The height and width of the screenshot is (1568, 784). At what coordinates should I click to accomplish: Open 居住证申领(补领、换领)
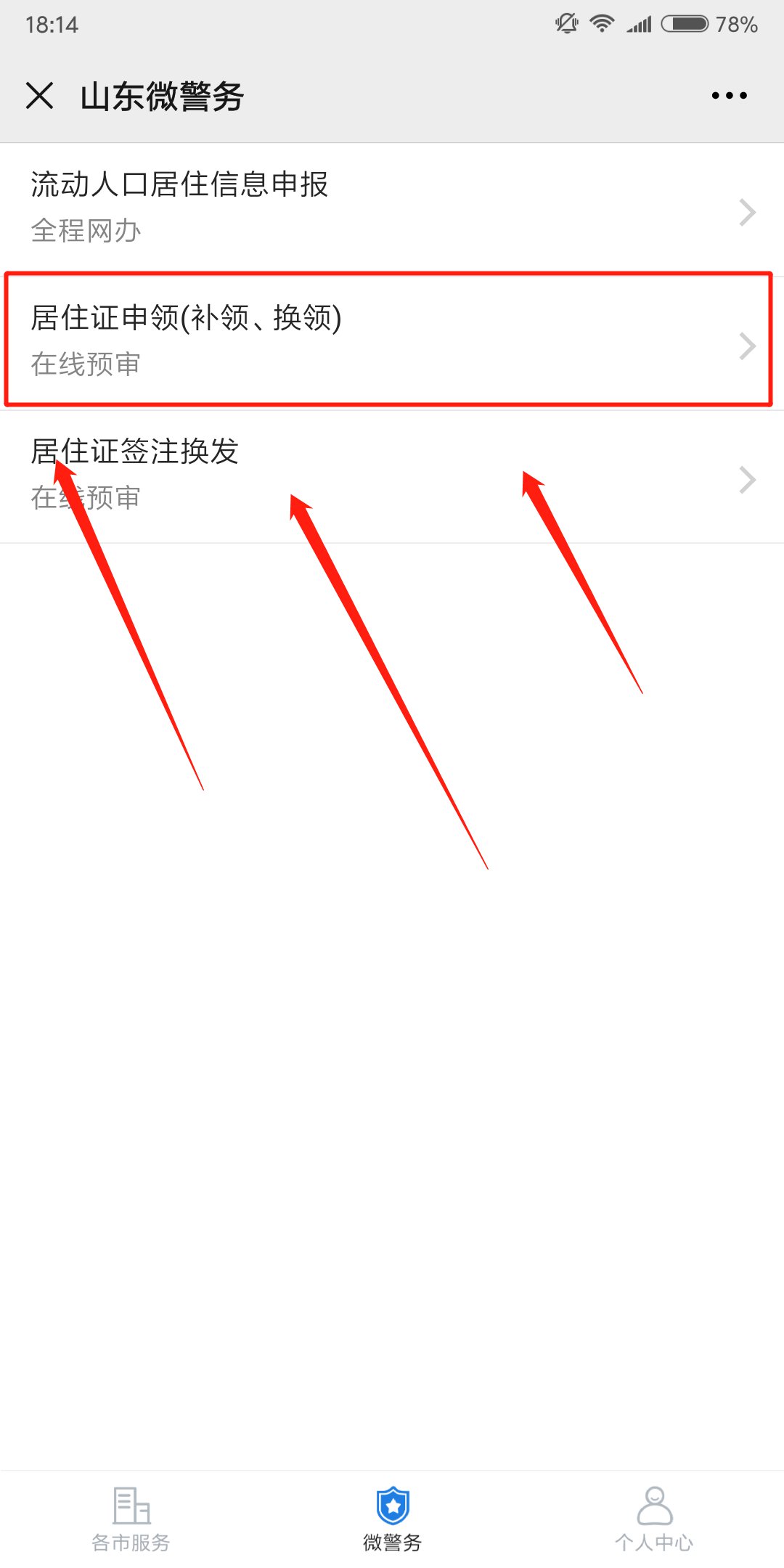(x=392, y=340)
